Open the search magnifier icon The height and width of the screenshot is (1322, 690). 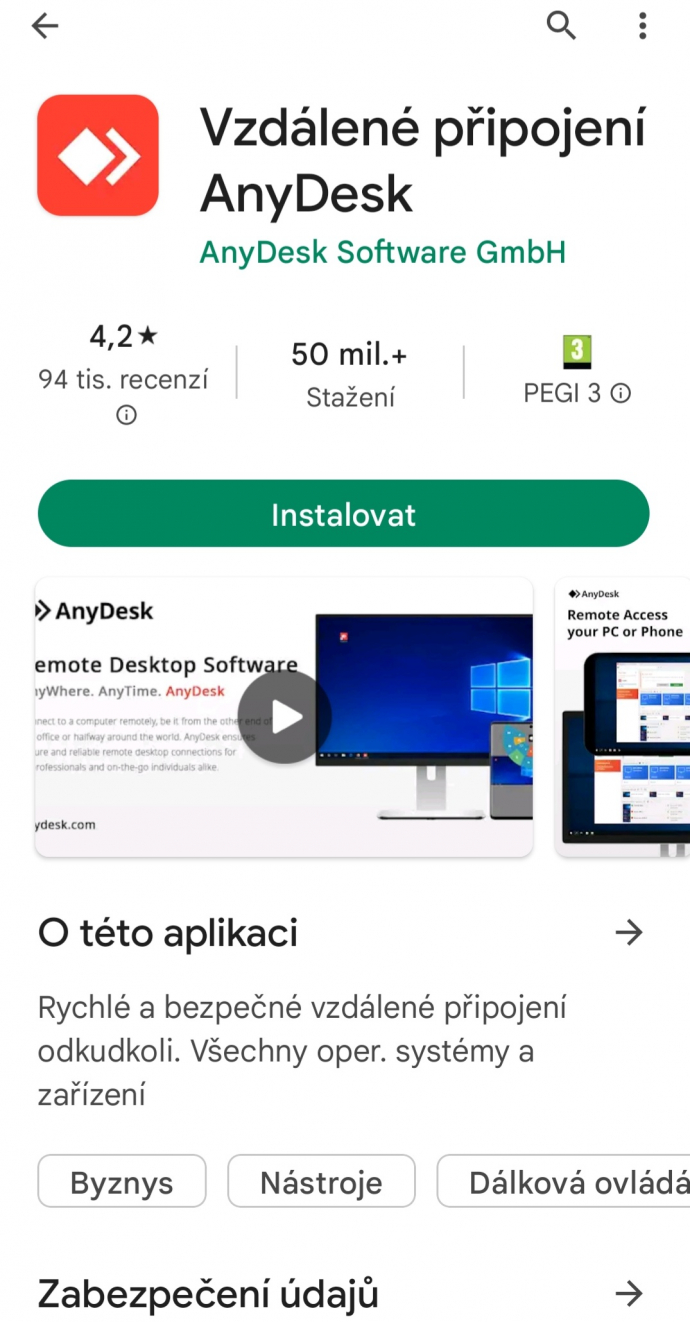561,26
